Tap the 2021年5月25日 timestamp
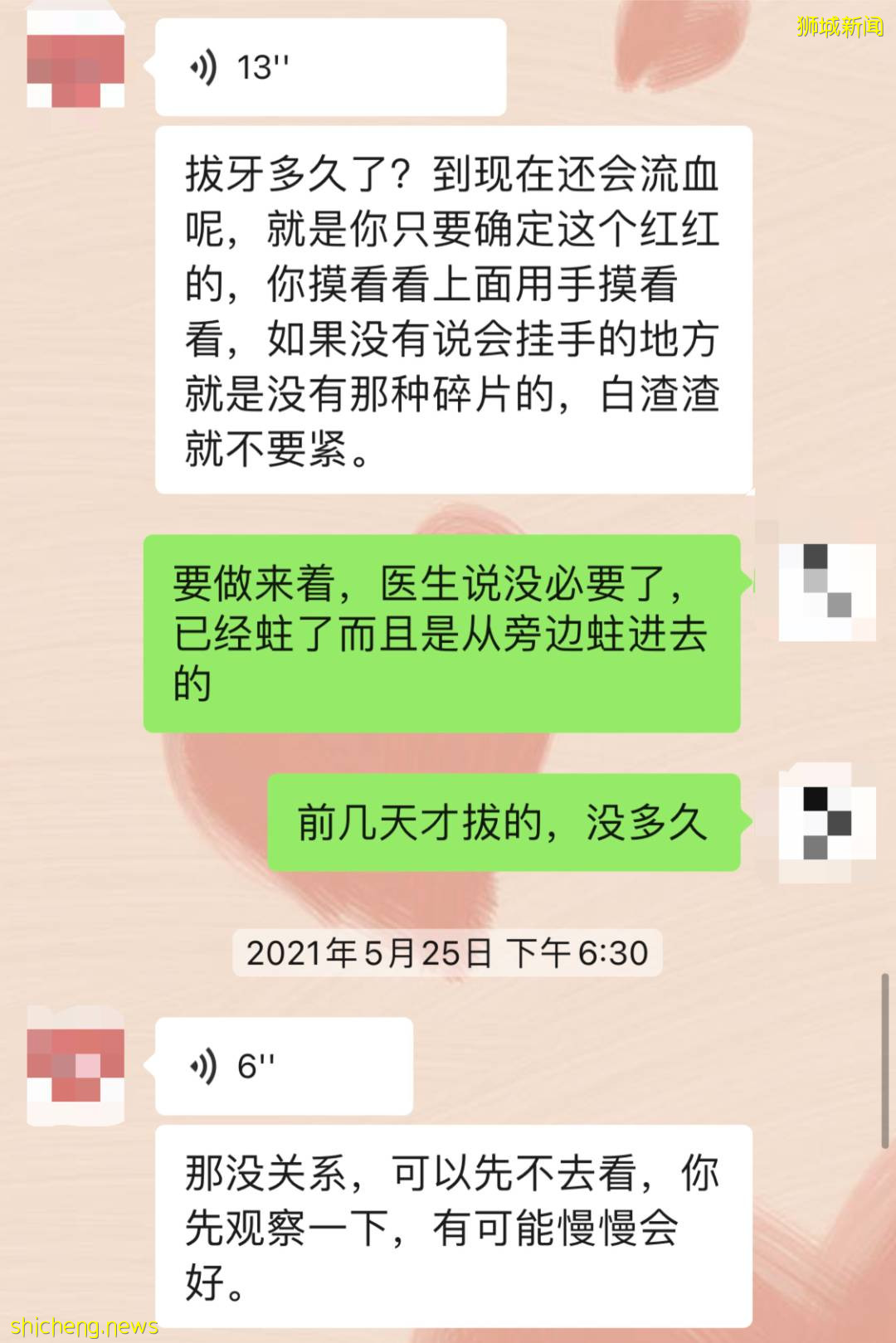 coord(373,954)
